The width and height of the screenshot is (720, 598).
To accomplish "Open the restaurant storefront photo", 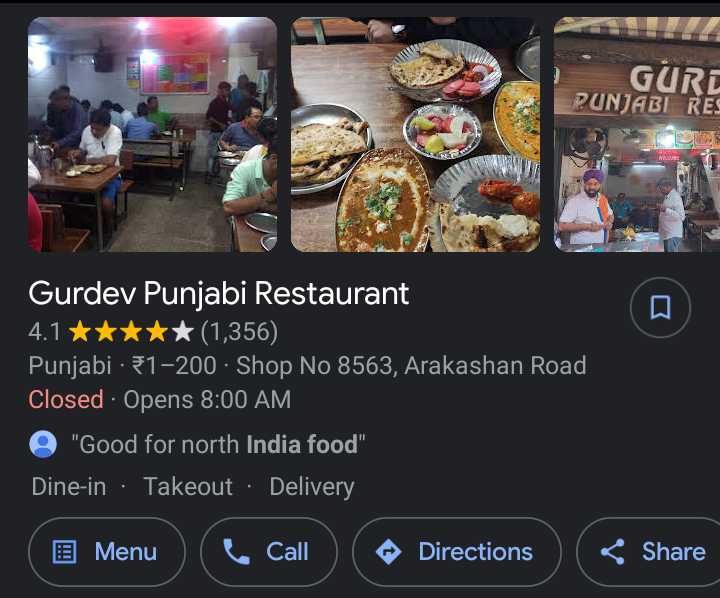I will [x=637, y=134].
